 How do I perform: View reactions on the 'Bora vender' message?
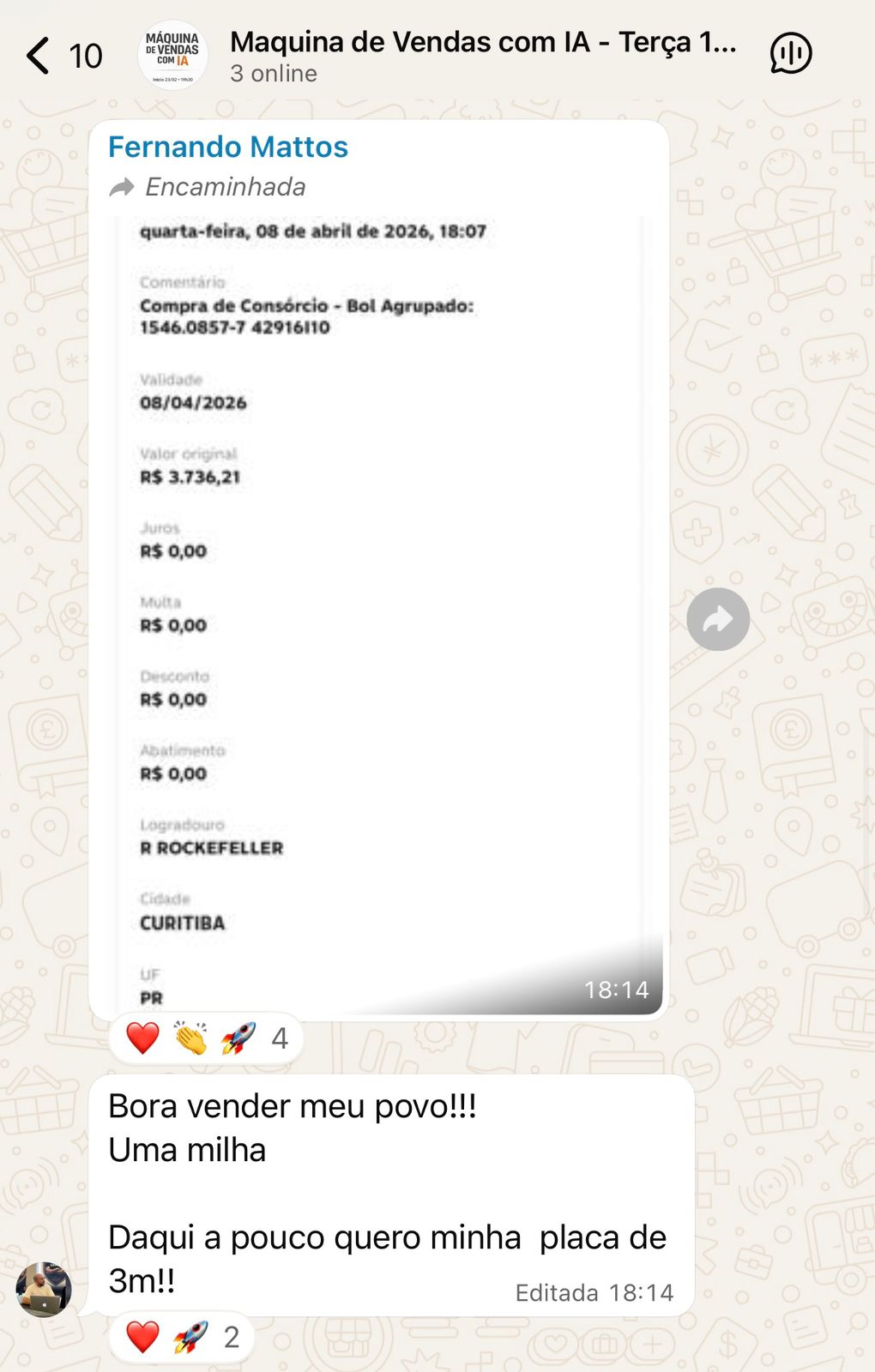[x=182, y=1337]
